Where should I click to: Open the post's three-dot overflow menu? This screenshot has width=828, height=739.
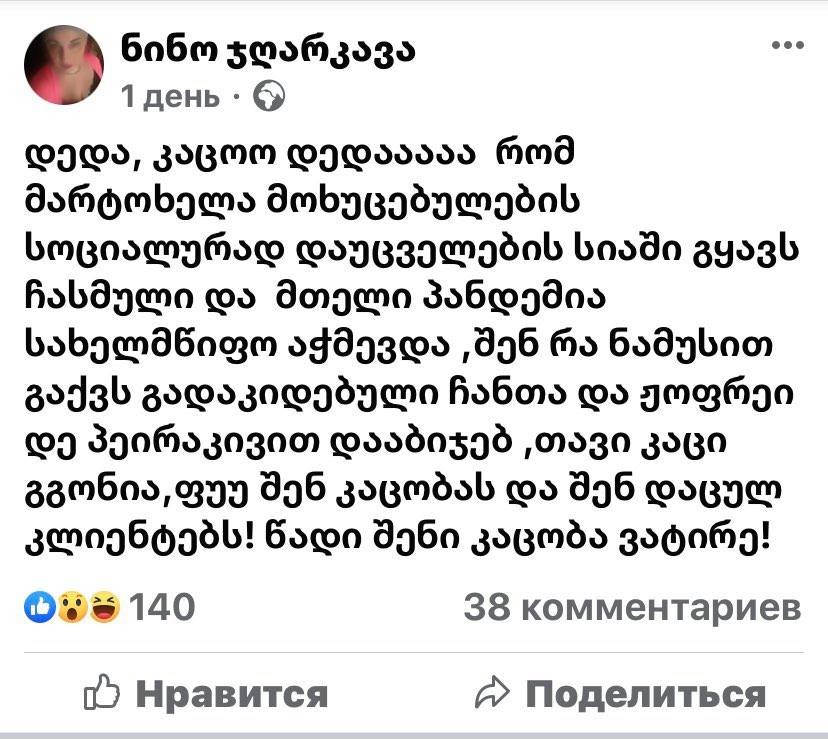pos(790,45)
